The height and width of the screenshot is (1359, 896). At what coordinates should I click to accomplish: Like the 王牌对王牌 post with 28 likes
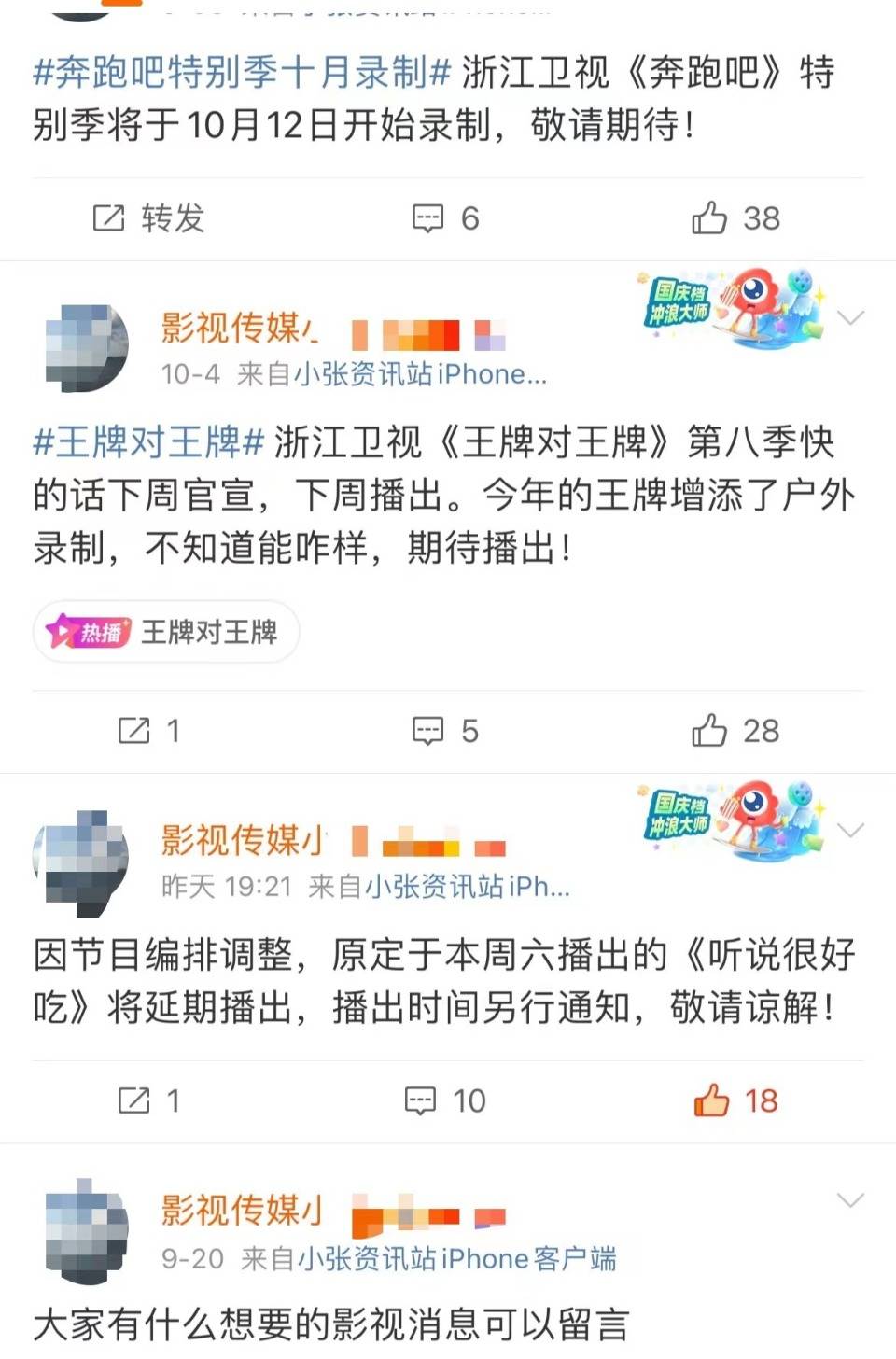point(735,731)
